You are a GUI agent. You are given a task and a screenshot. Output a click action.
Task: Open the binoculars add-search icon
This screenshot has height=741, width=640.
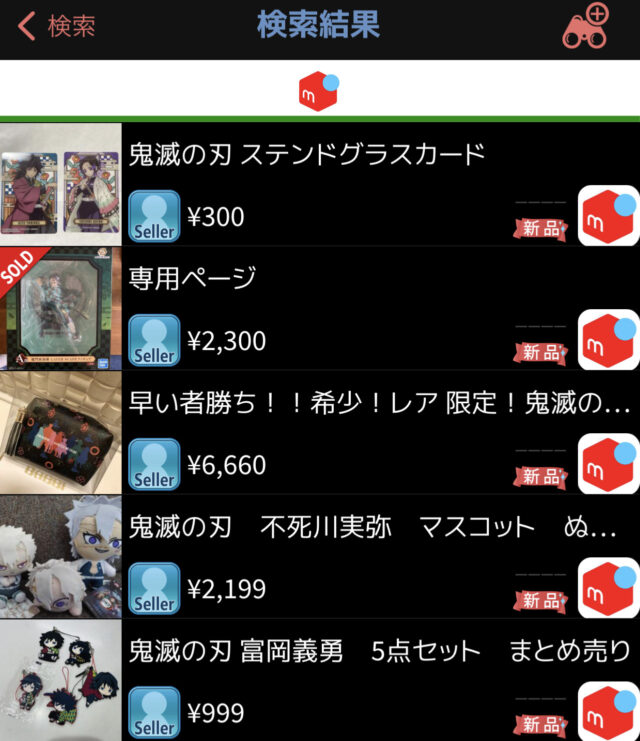(587, 27)
